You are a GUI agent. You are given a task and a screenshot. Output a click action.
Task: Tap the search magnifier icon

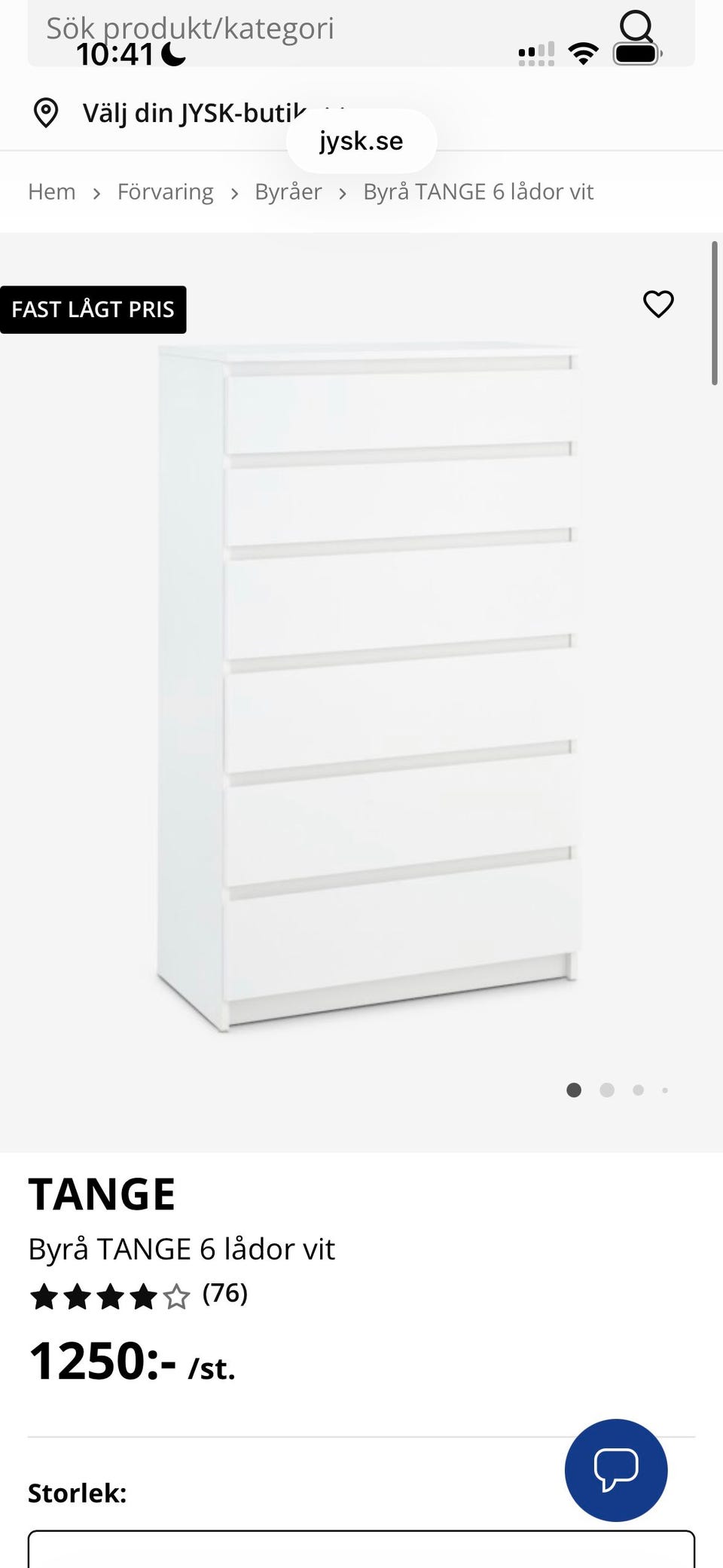pos(636,26)
